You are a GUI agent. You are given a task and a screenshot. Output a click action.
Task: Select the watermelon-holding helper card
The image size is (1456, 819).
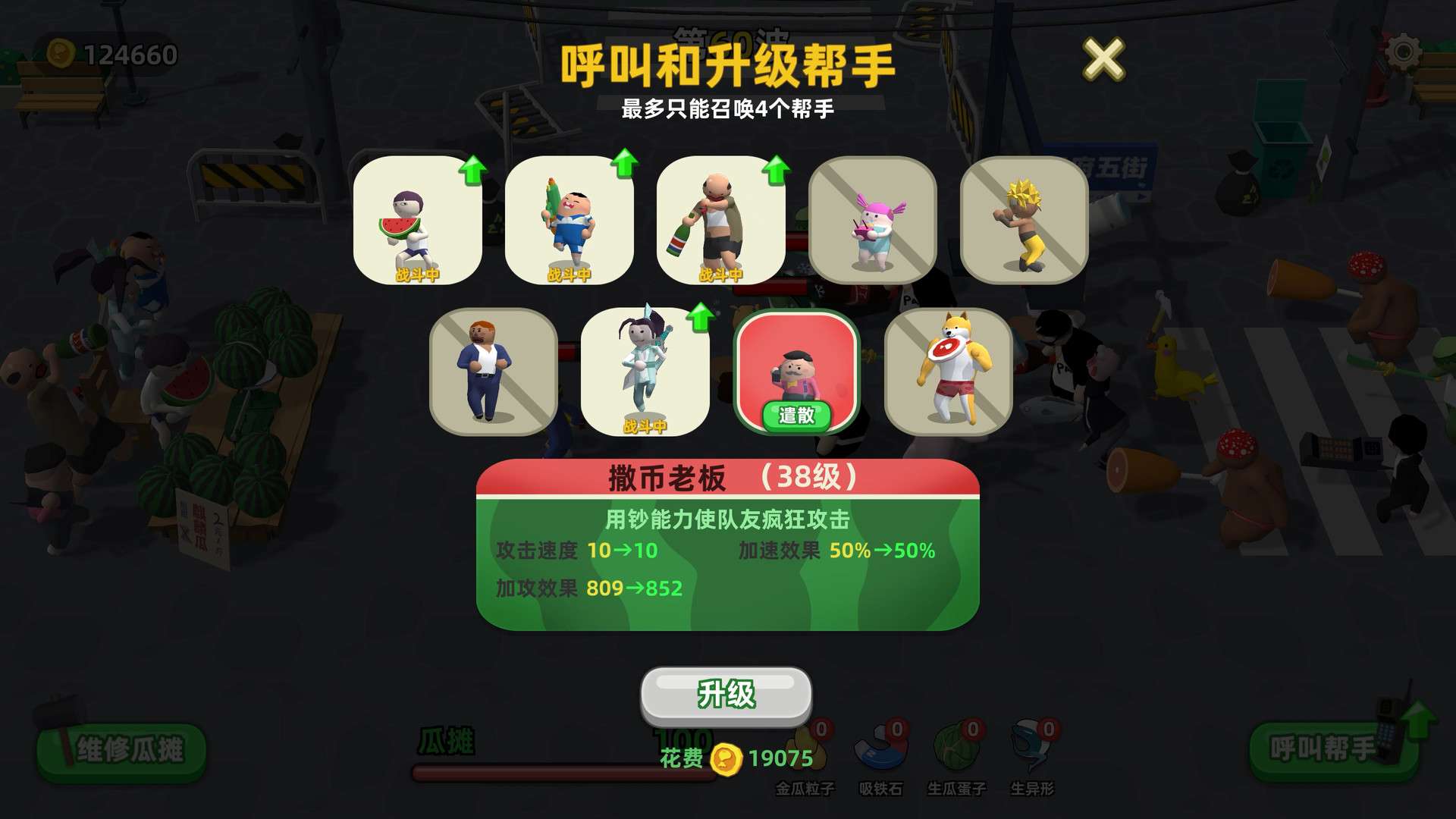tap(417, 220)
